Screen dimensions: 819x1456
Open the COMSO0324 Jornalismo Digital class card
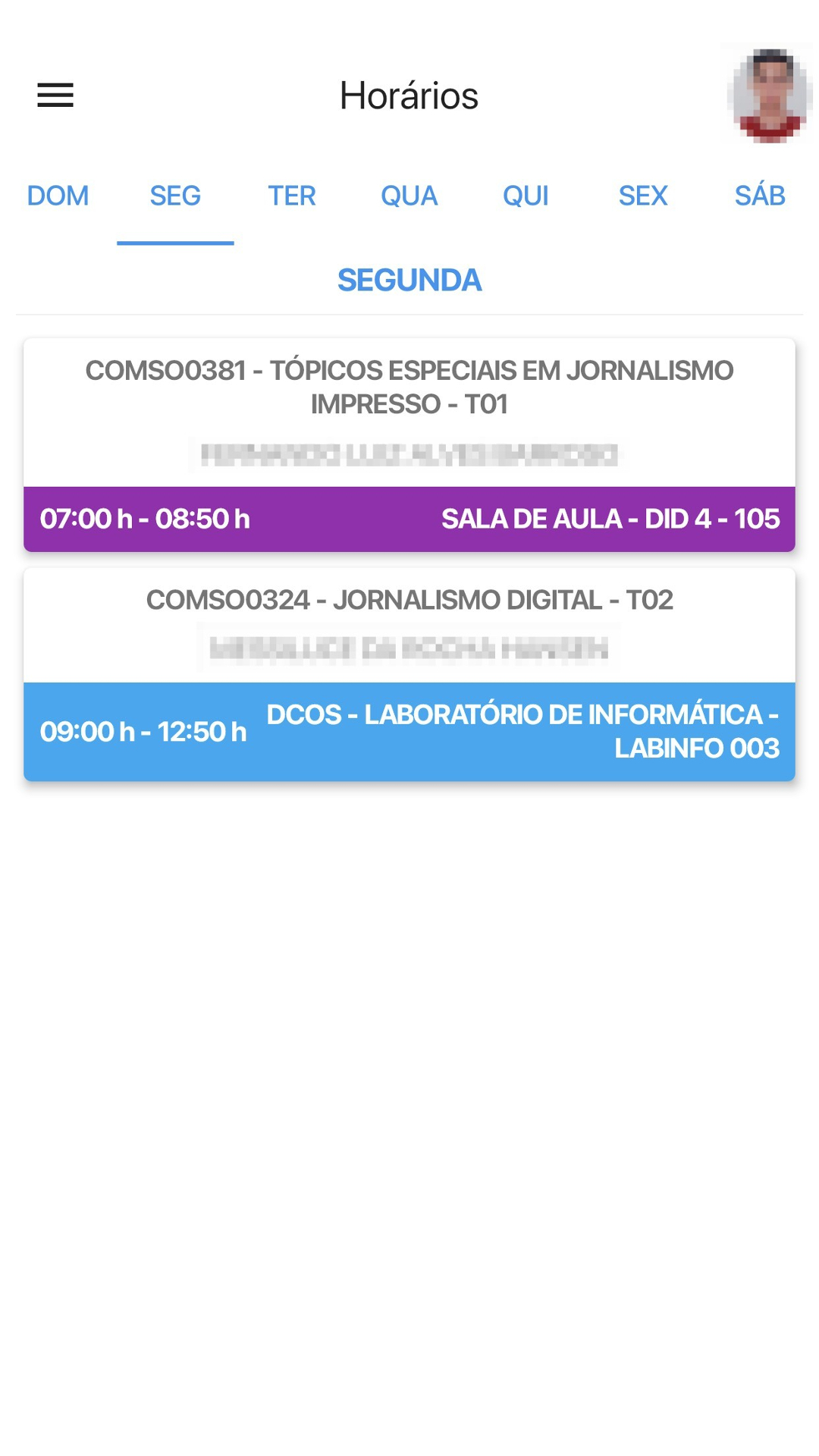coord(409,674)
